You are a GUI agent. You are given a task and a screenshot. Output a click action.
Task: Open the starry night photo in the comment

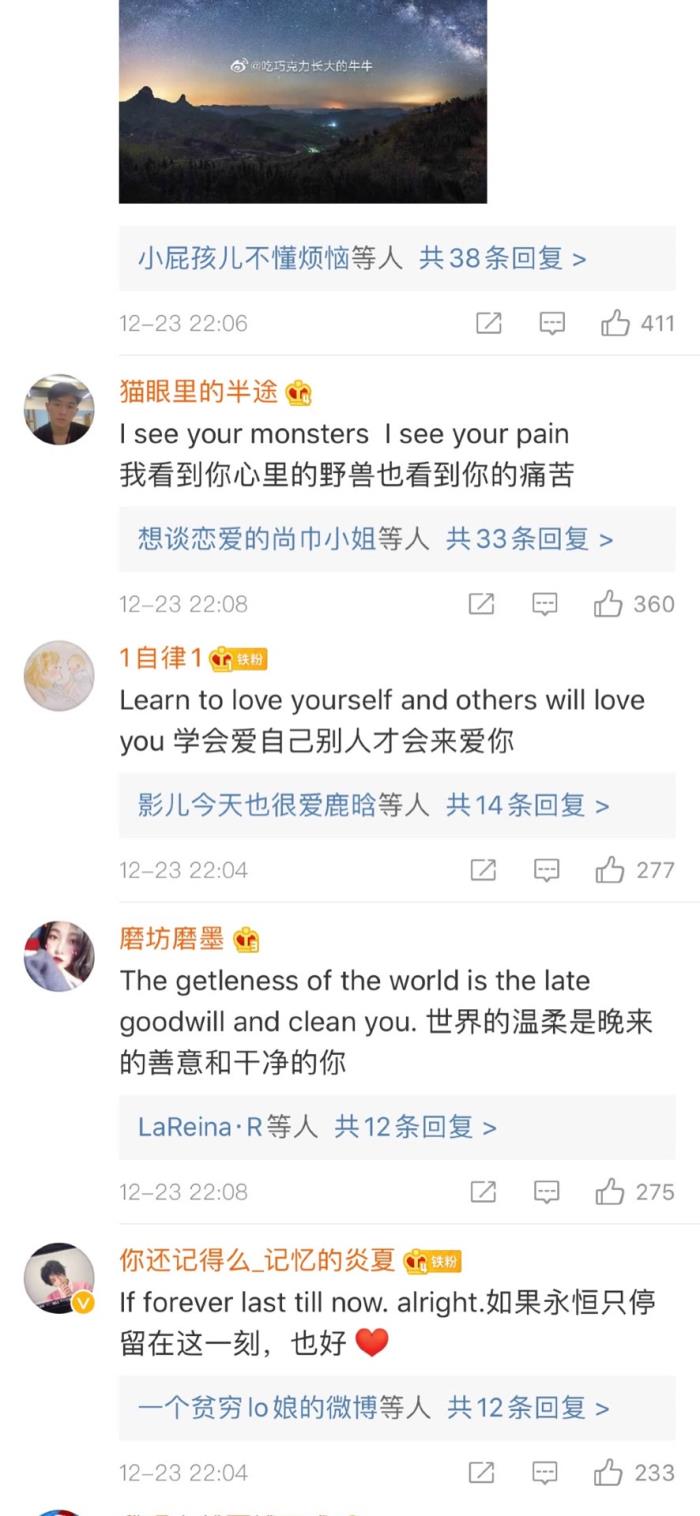coord(302,100)
